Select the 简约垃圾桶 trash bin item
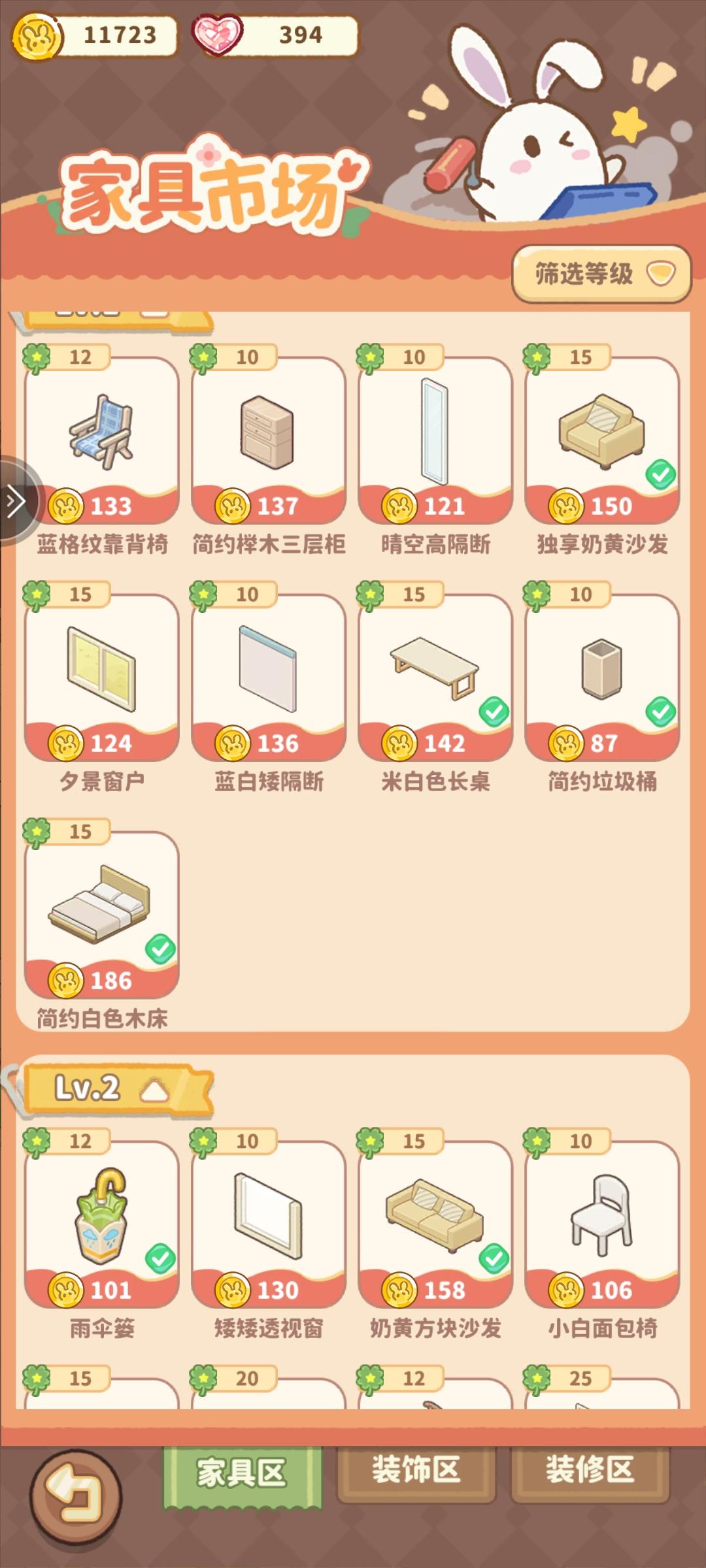The height and width of the screenshot is (1568, 706). [603, 670]
